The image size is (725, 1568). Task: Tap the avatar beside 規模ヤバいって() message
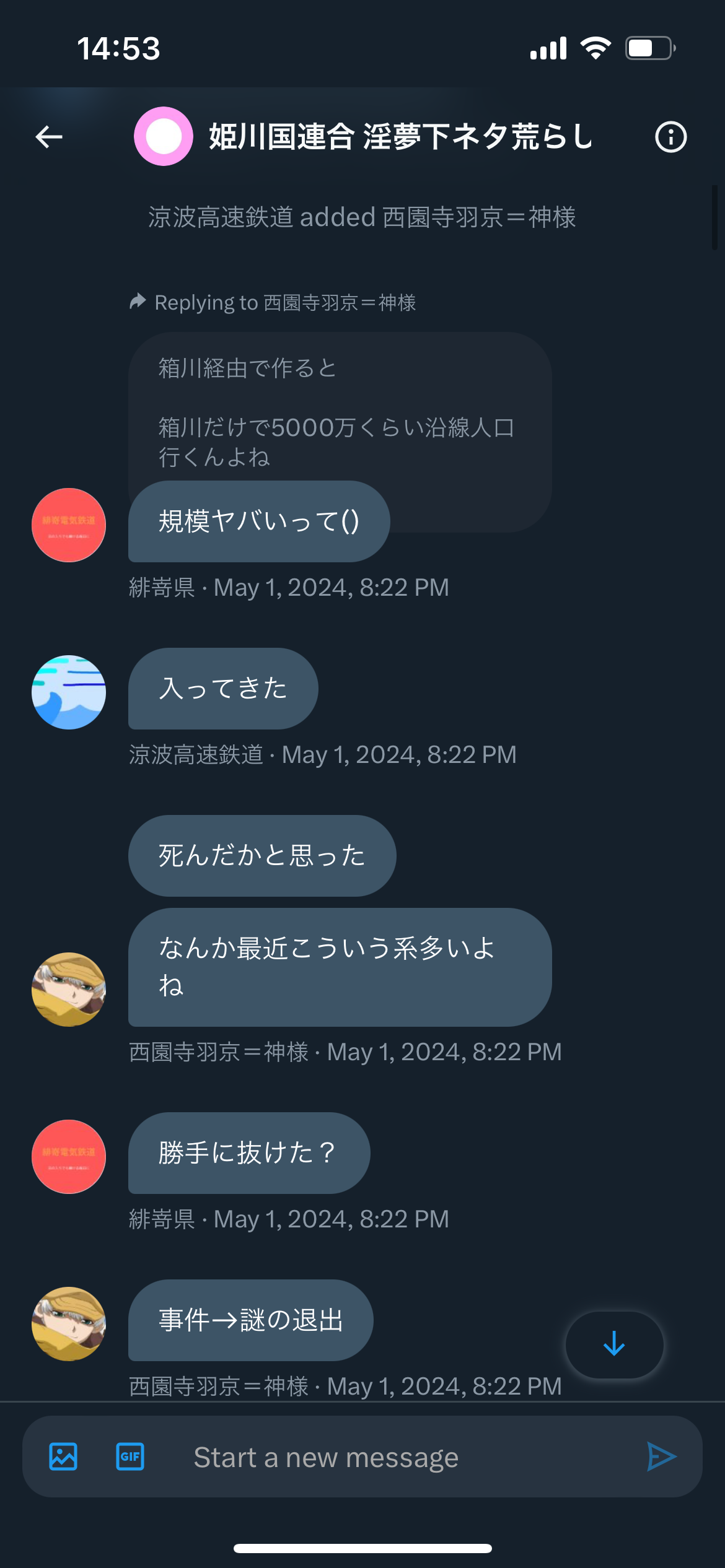[x=69, y=525]
